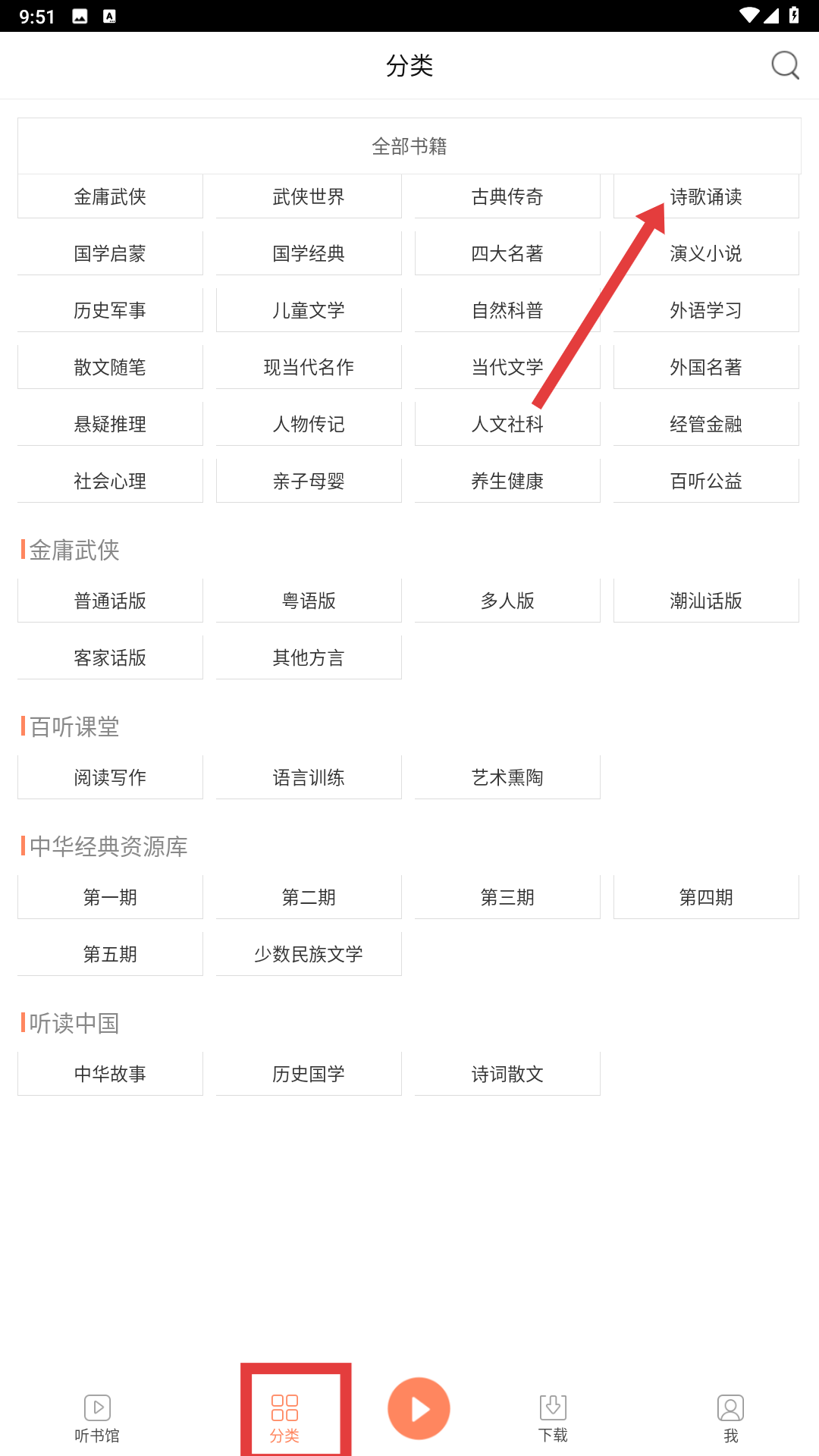Viewport: 819px width, 1456px height.
Task: Open 外语学习 category
Action: tap(706, 310)
